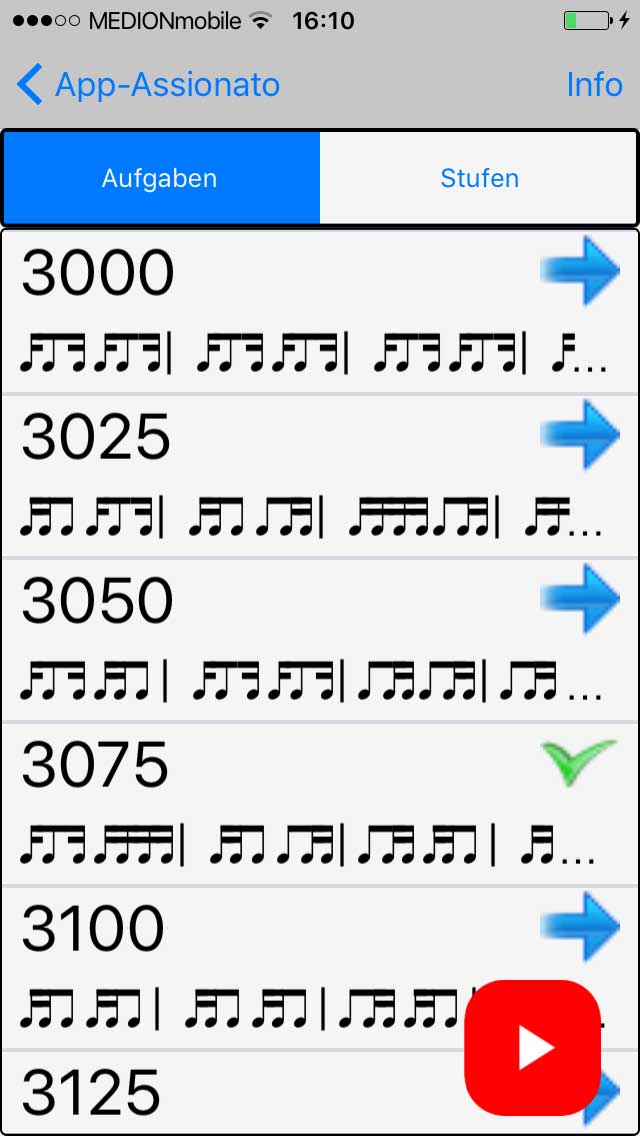The image size is (640, 1136).
Task: Open the Info page
Action: tap(594, 85)
